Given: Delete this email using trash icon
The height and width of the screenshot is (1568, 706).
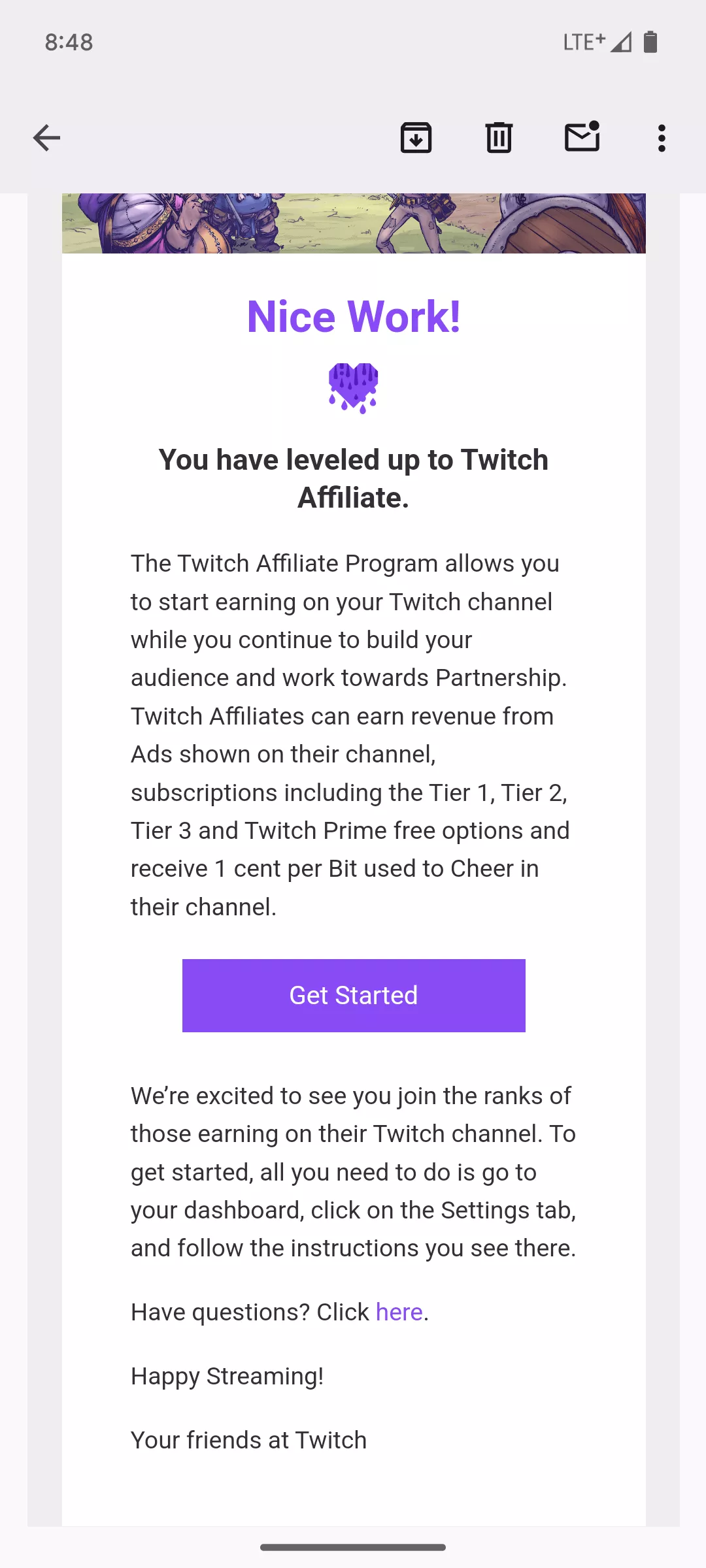Looking at the screenshot, I should (x=499, y=138).
